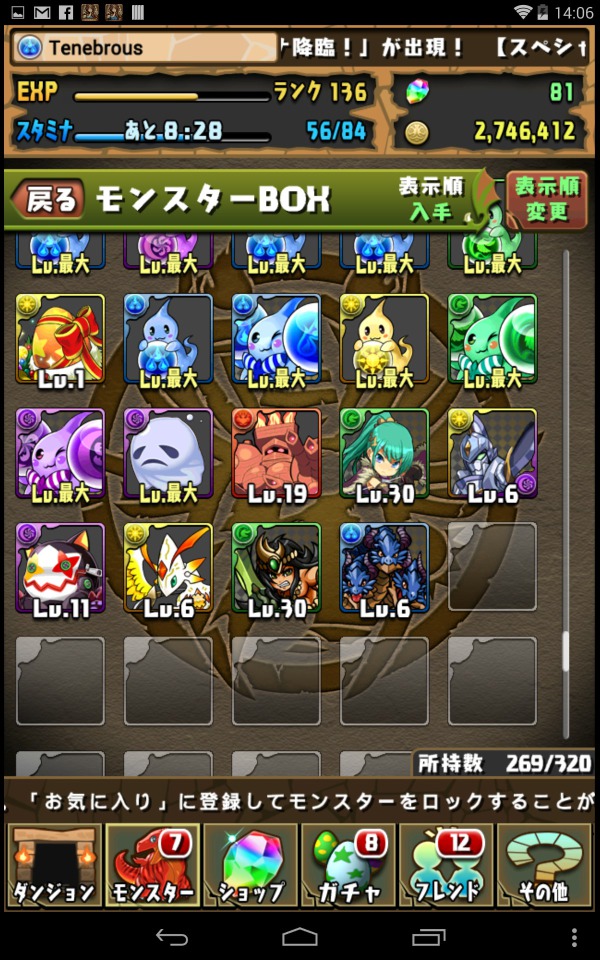Open the ダンジョン tab
Image resolution: width=600 pixels, height=960 pixels.
(x=53, y=865)
